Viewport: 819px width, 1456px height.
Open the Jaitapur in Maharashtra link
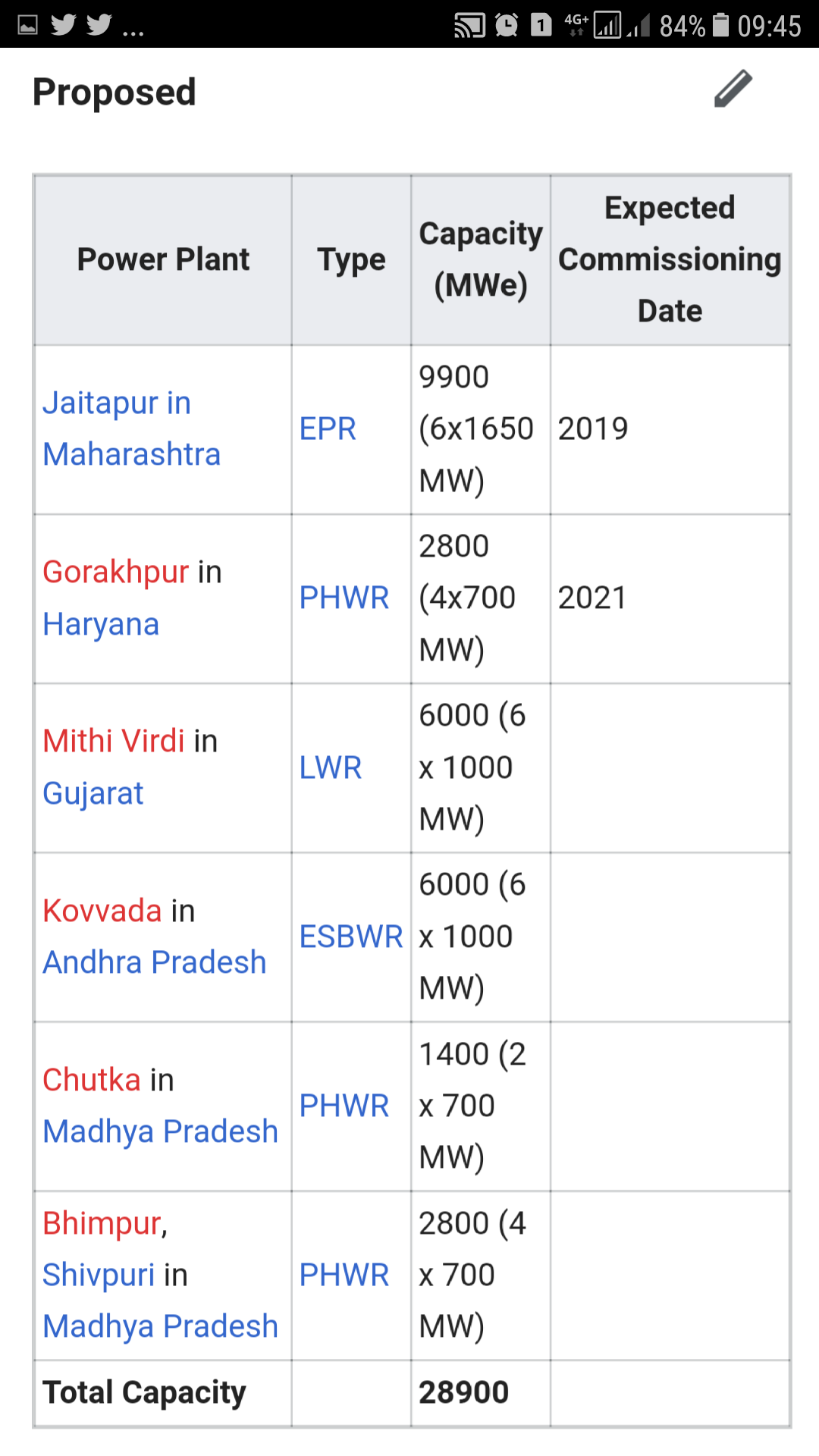pyautogui.click(x=131, y=428)
